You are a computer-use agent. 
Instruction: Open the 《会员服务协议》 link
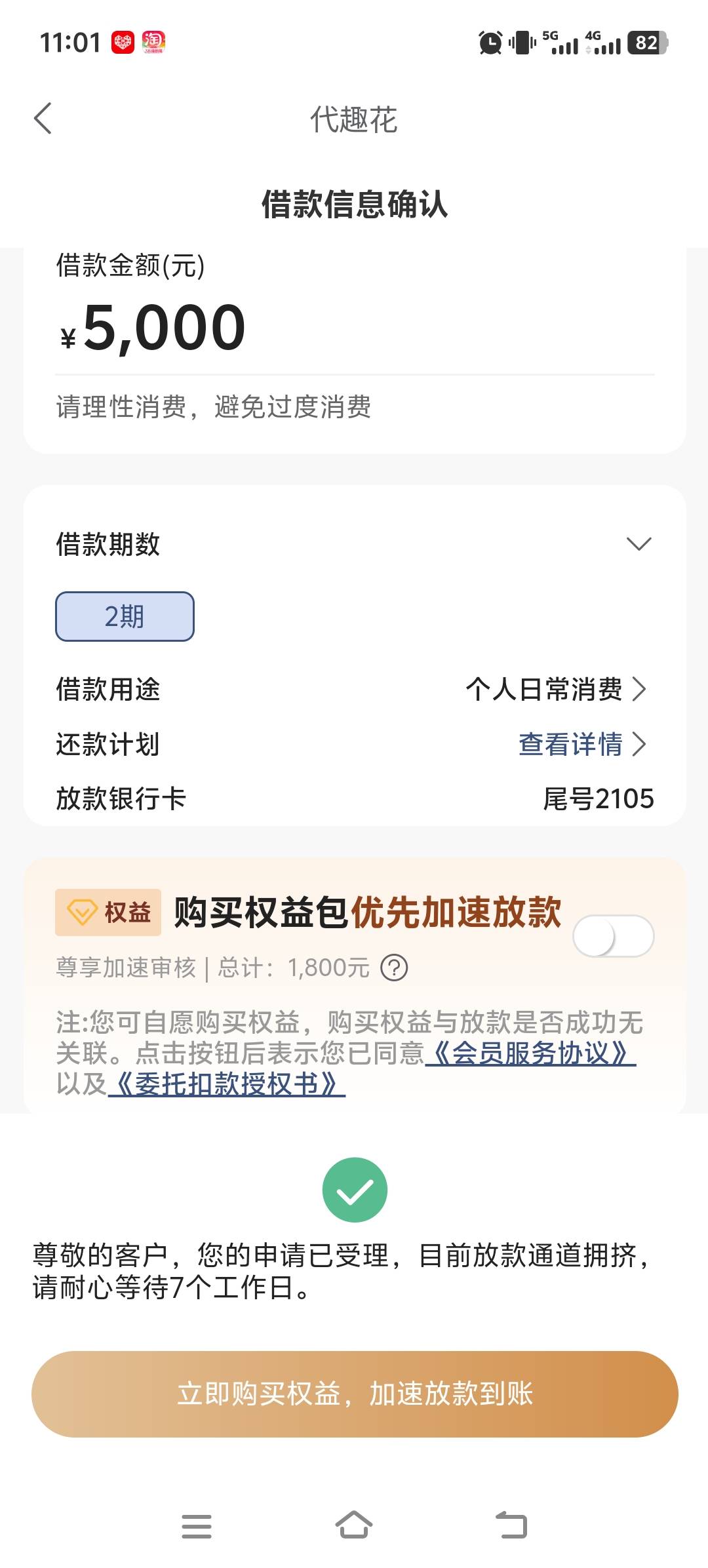point(530,1053)
